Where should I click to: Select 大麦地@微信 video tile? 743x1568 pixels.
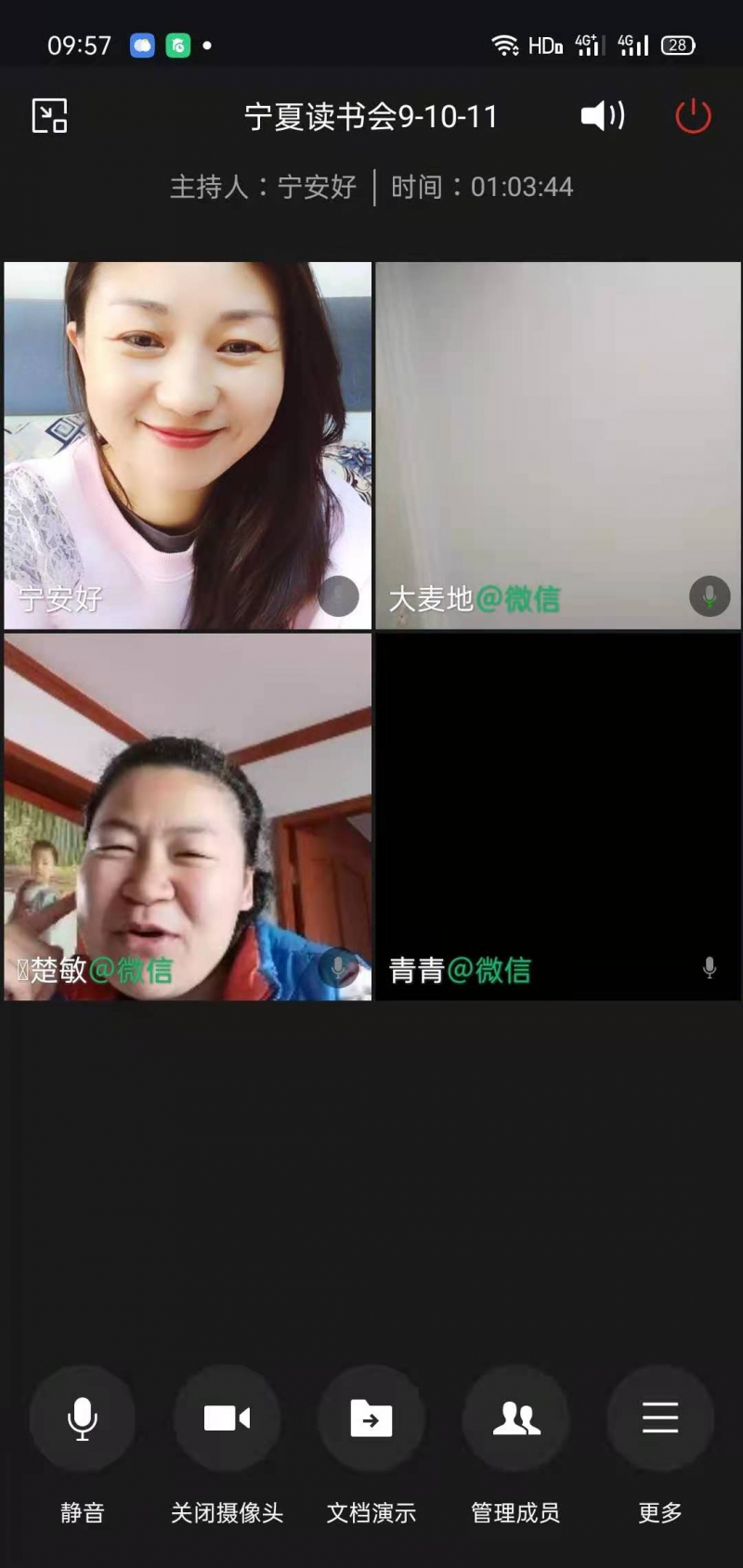pyautogui.click(x=558, y=446)
